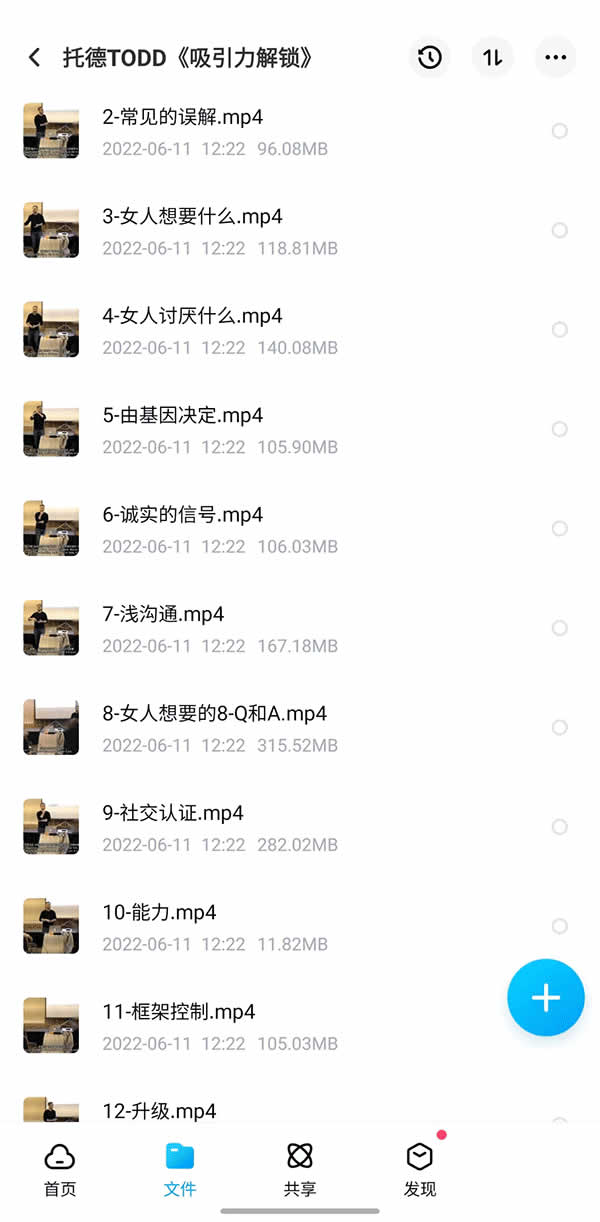Open the recent history clock icon

click(x=429, y=57)
